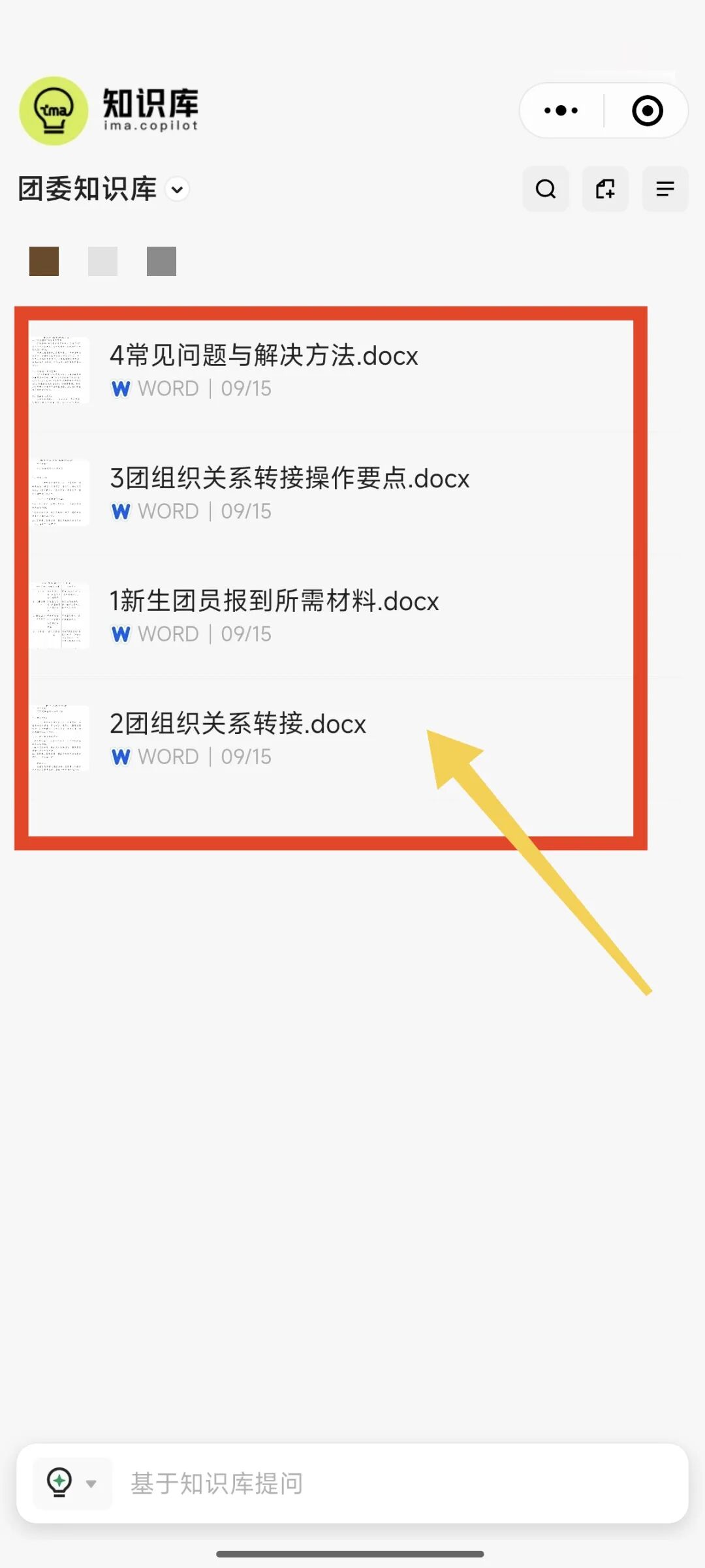This screenshot has height=1568, width=705.
Task: Add a new file to knowledge base
Action: coord(605,189)
